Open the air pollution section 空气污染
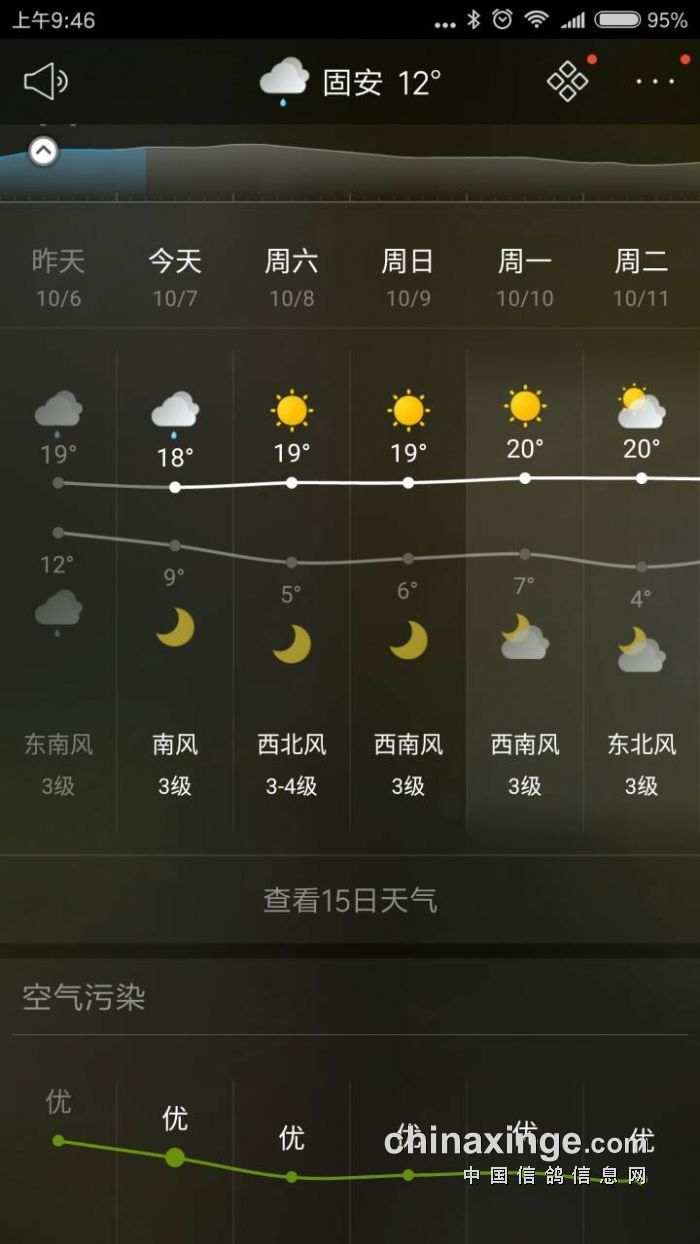This screenshot has width=700, height=1244. pos(84,997)
